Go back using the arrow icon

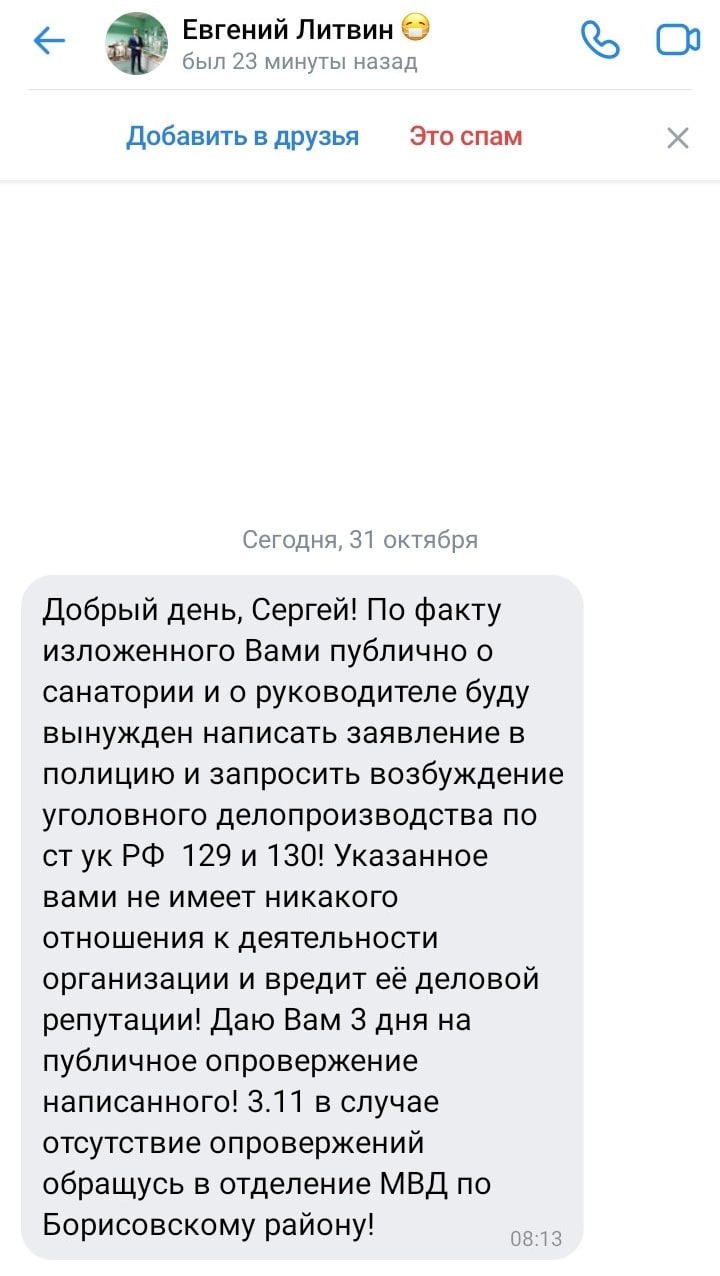(x=49, y=41)
